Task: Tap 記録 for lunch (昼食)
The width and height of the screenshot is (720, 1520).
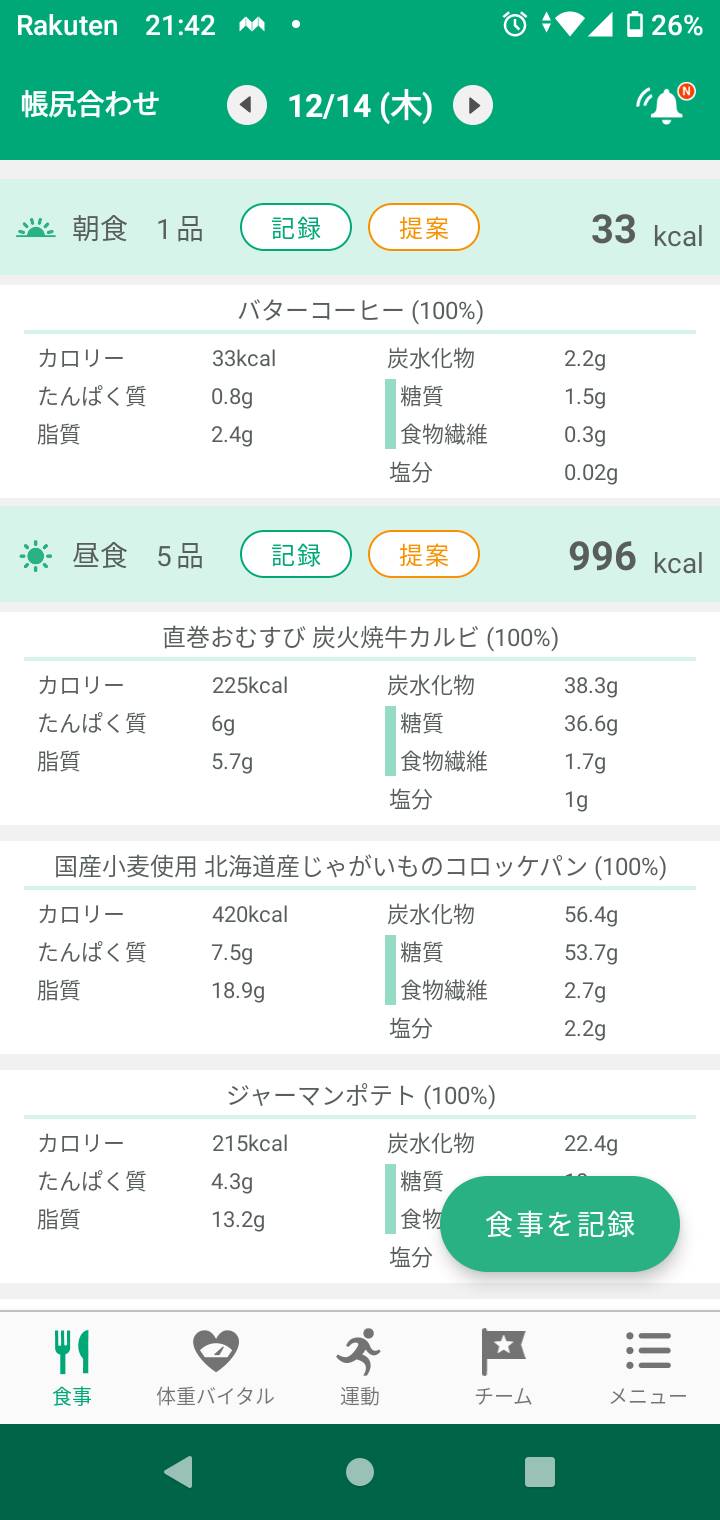Action: [296, 555]
